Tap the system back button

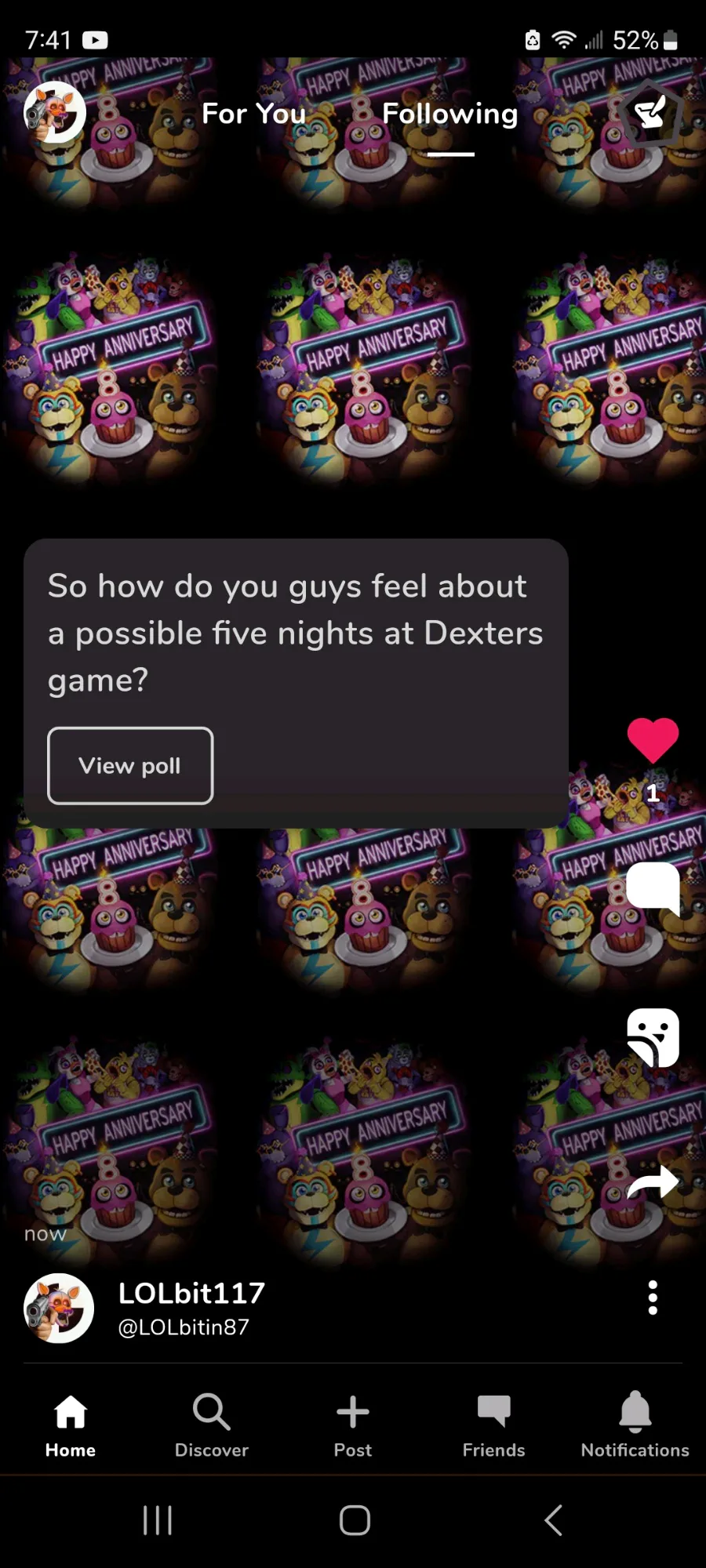tap(553, 1520)
